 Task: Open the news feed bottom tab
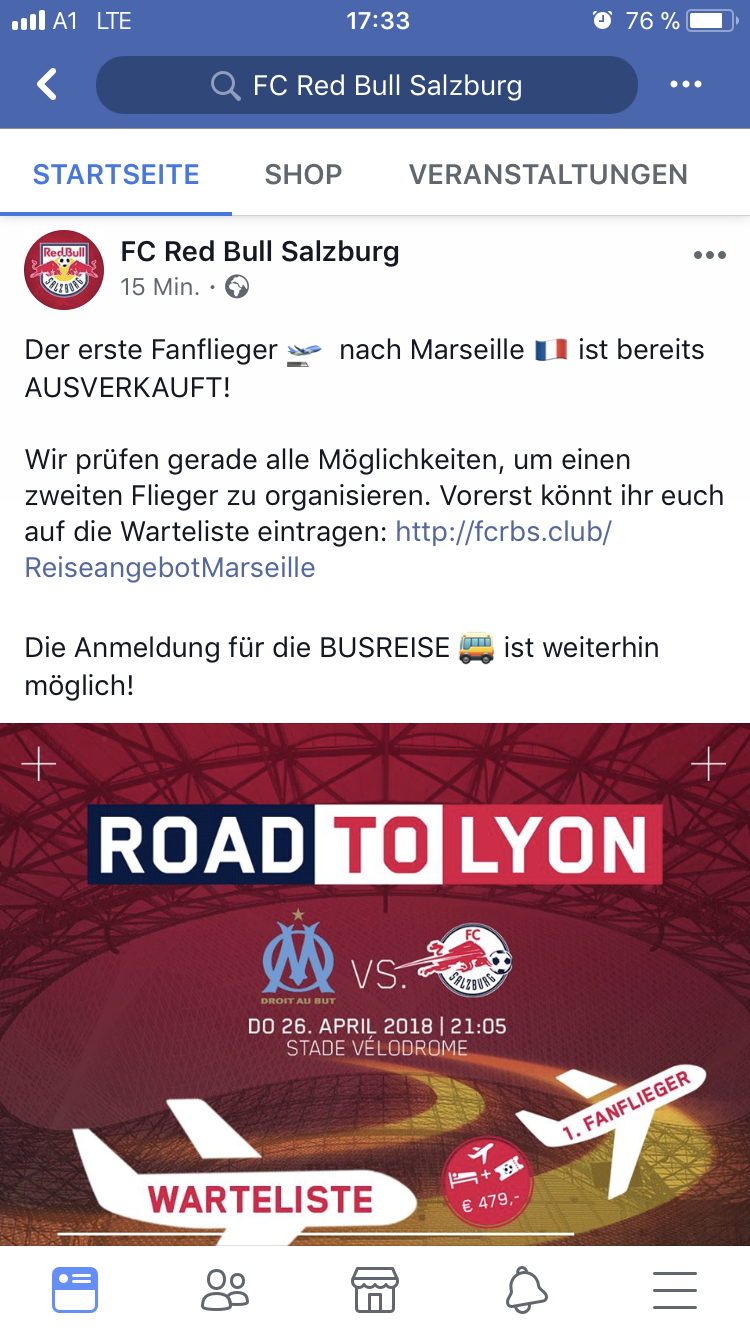[75, 1290]
